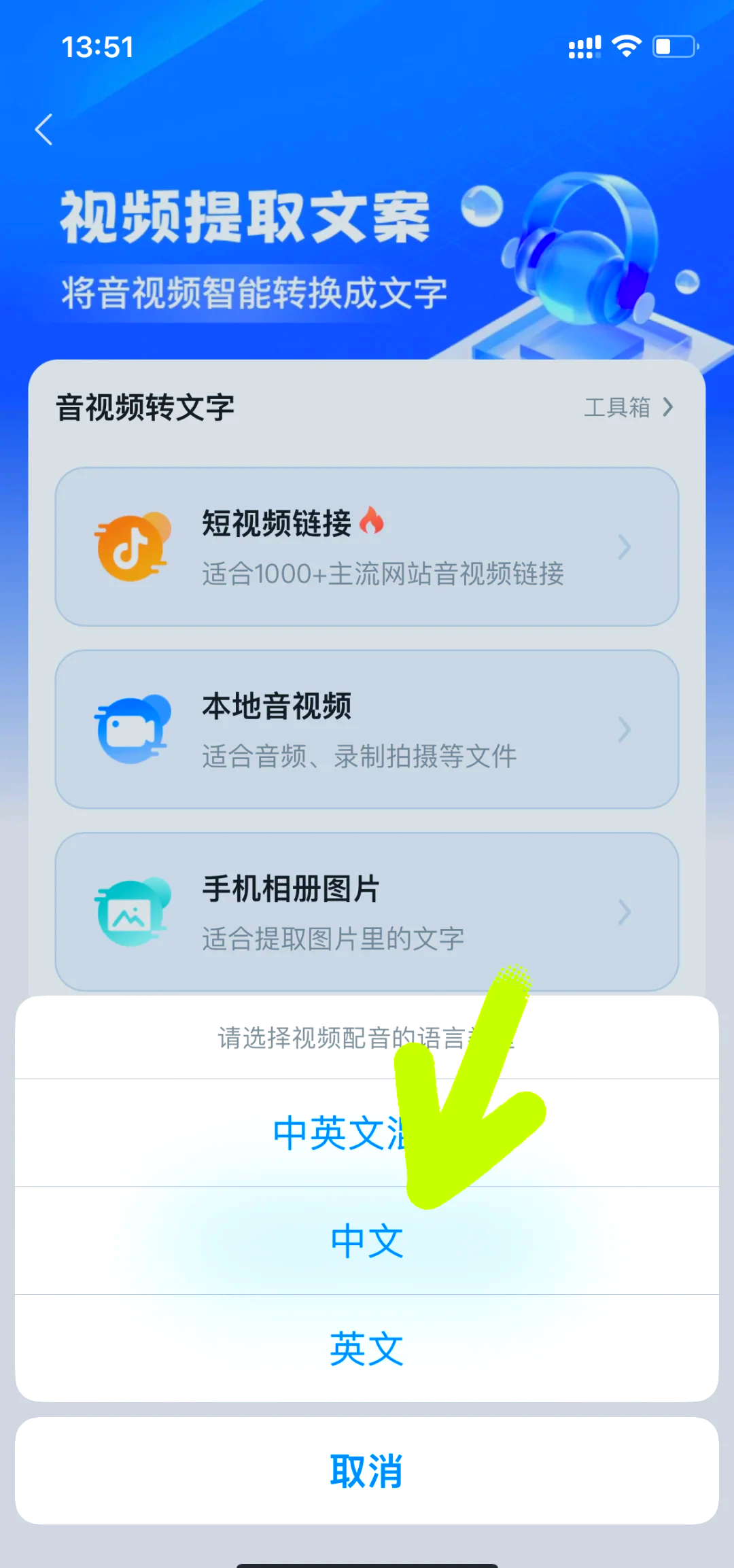The width and height of the screenshot is (734, 1568).
Task: Open the 手机相册图片 chevron
Action: 625,911
